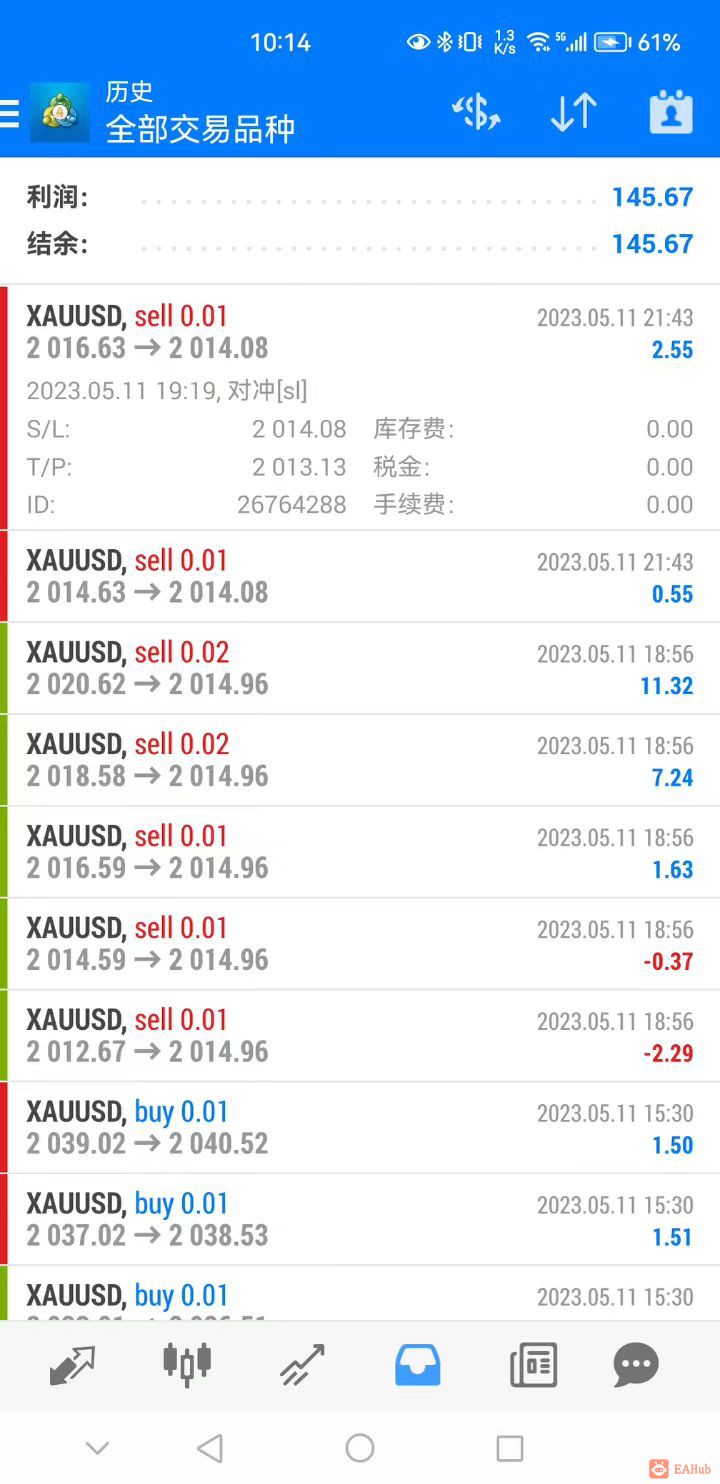Switch to the Quotes tab
Image resolution: width=720 pixels, height=1484 pixels.
72,1365
